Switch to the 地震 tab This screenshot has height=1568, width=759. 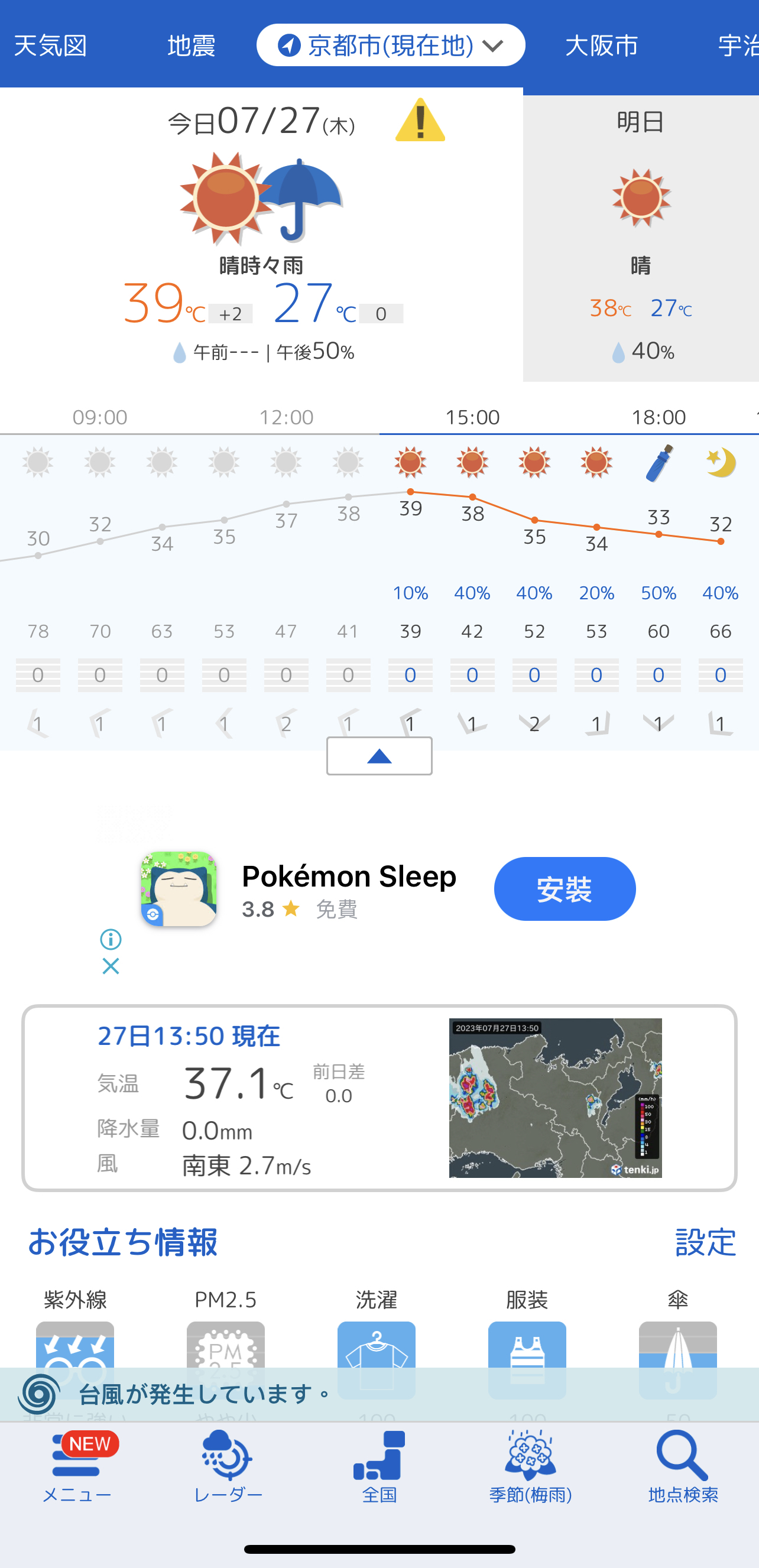click(191, 46)
